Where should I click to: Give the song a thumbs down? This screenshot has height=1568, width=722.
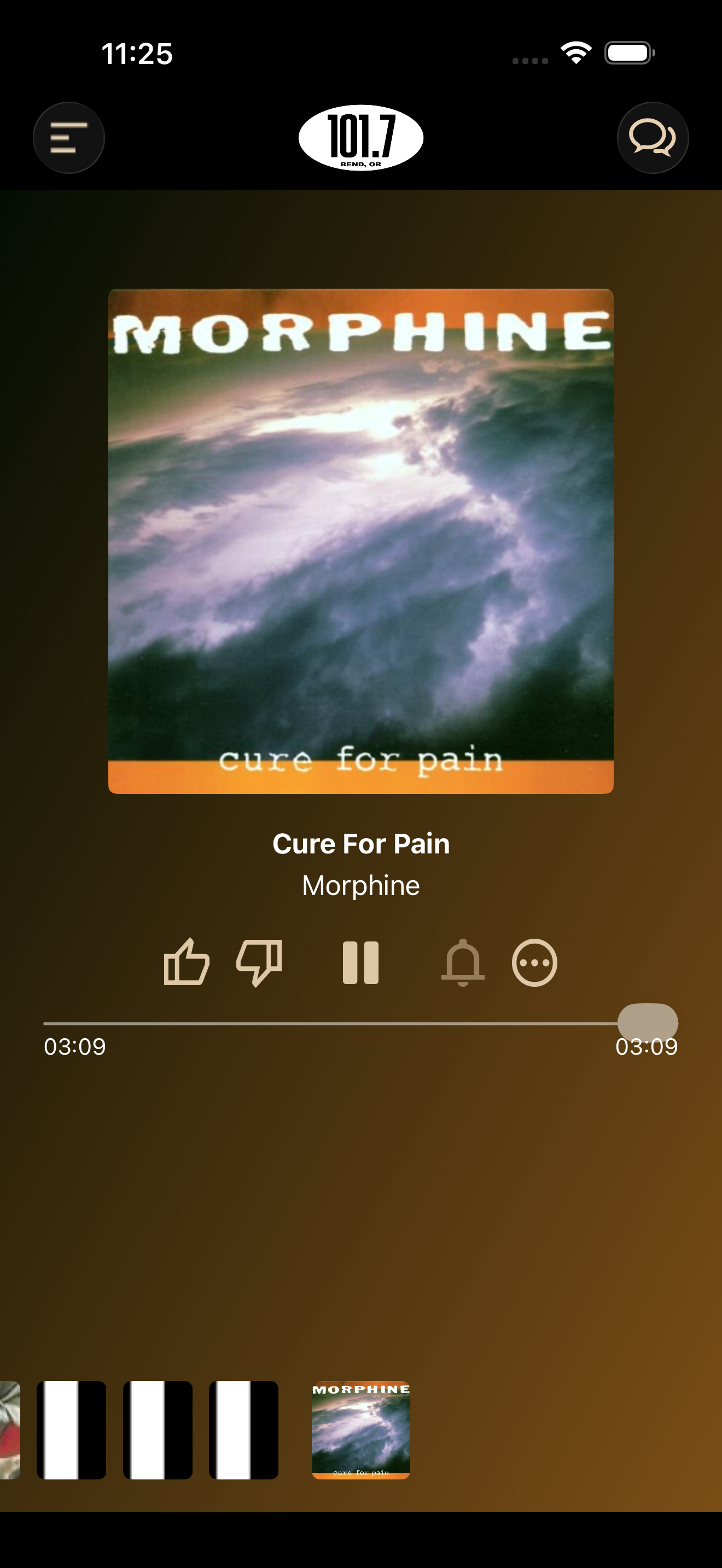coord(259,963)
